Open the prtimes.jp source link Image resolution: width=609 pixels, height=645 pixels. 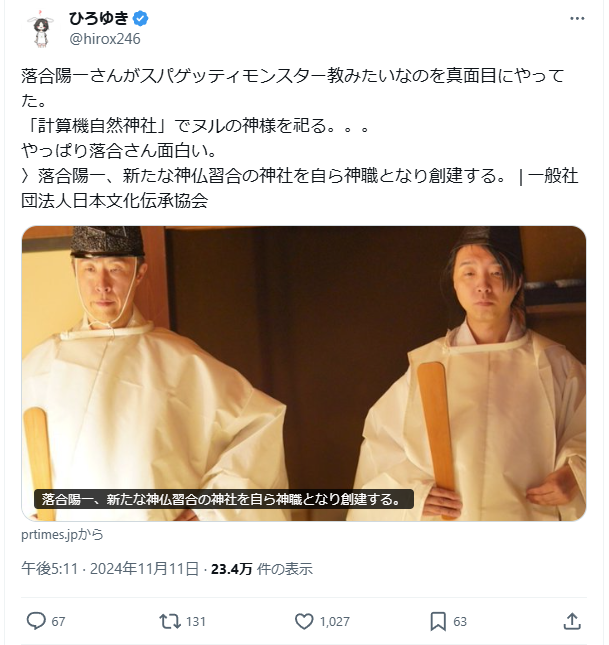[x=62, y=535]
